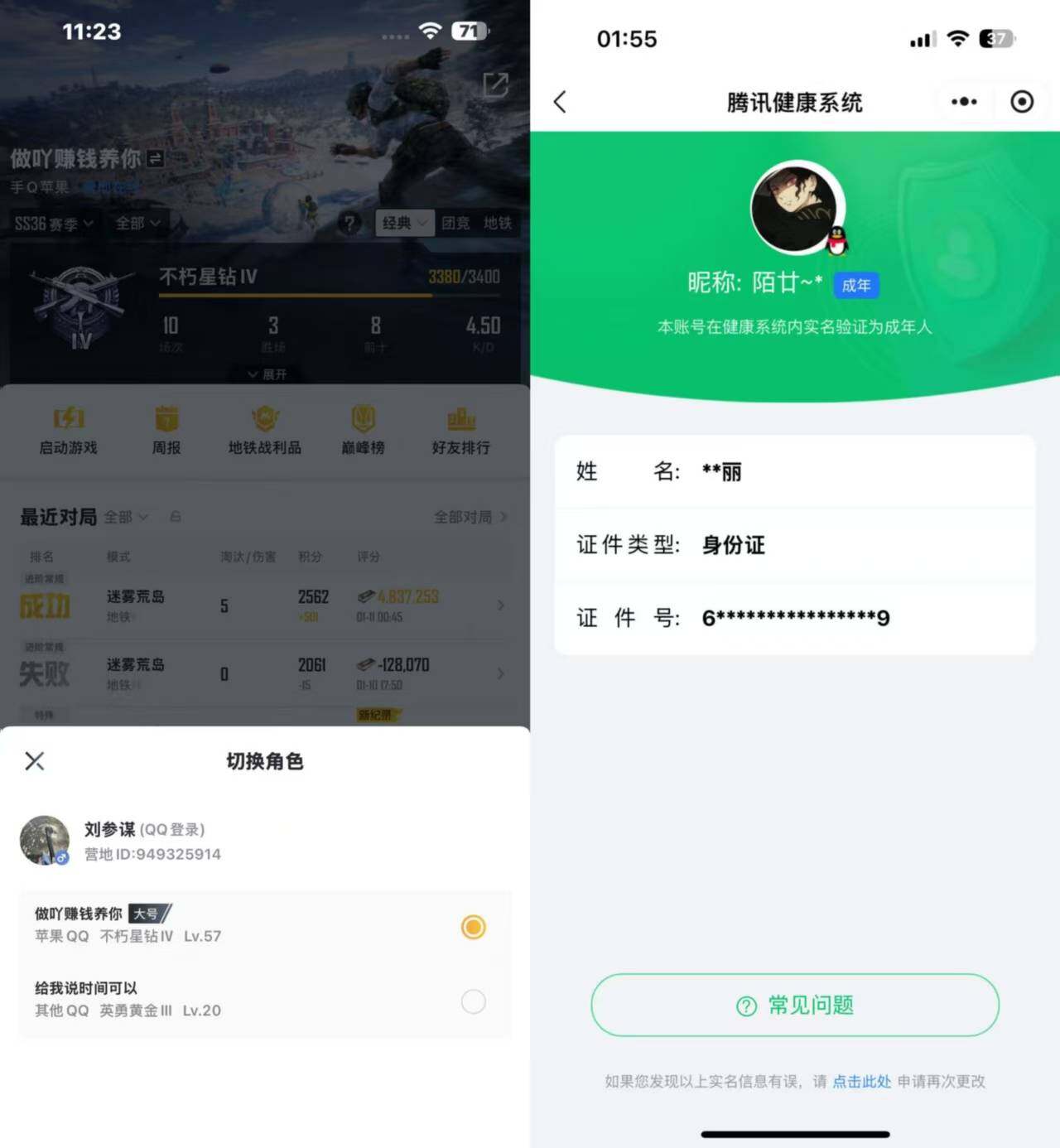Open the SS36赛季 season dropdown
Image resolution: width=1060 pixels, height=1148 pixels.
tap(51, 223)
